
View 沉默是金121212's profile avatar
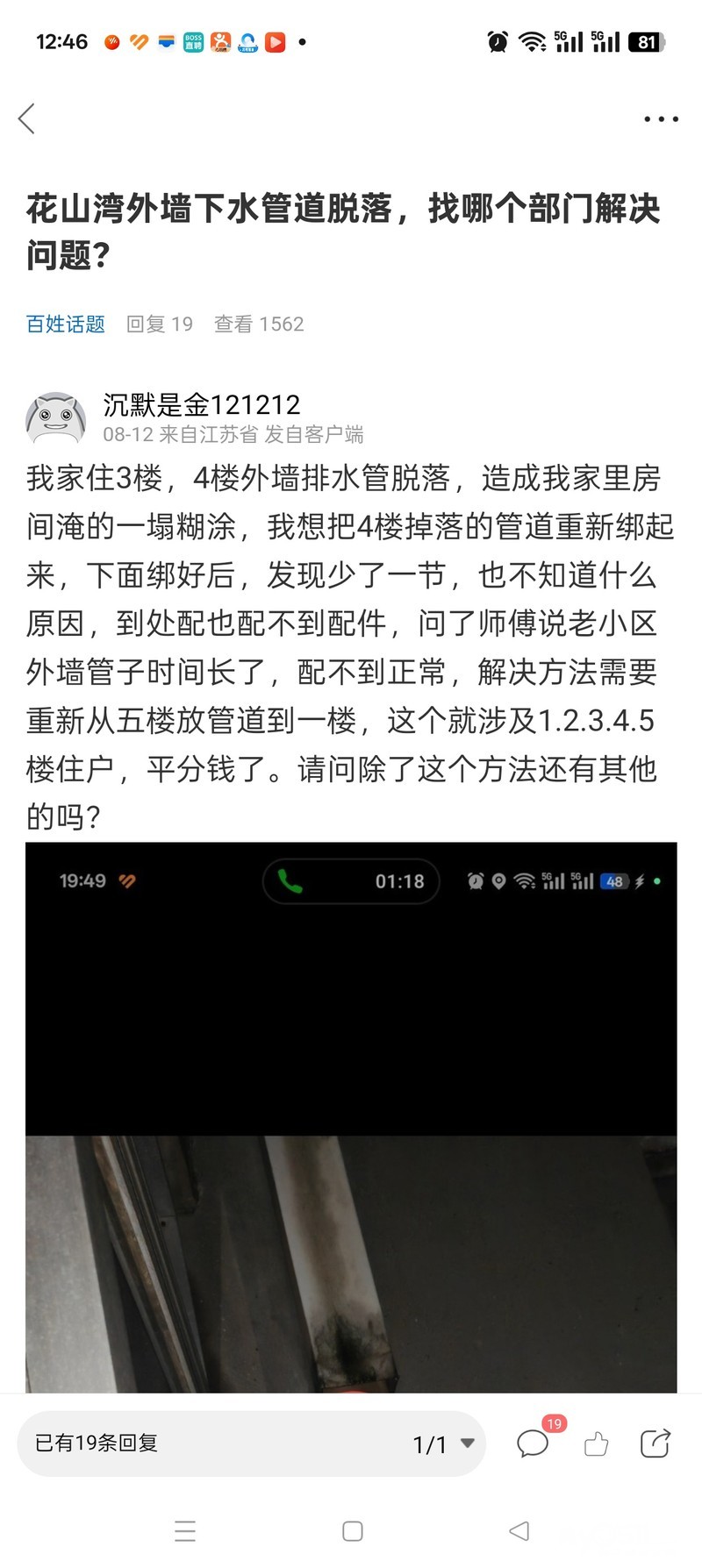(x=56, y=417)
